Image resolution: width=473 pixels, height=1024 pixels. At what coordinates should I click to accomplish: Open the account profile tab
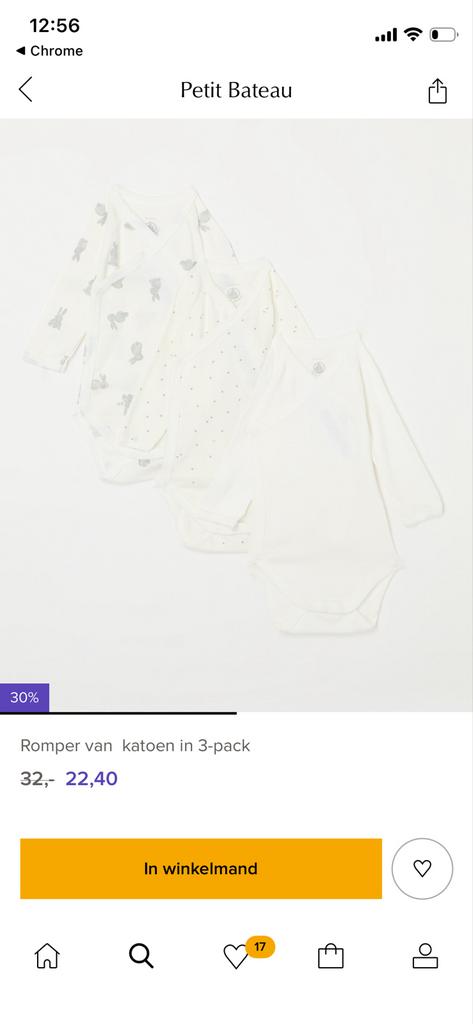point(425,956)
